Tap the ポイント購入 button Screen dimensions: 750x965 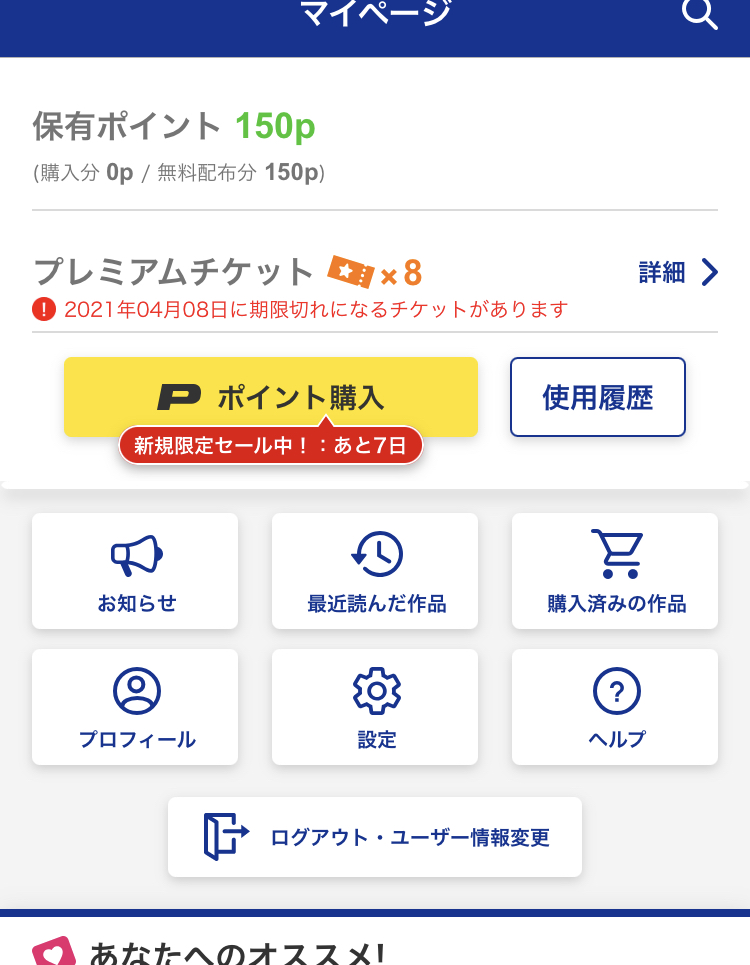271,397
